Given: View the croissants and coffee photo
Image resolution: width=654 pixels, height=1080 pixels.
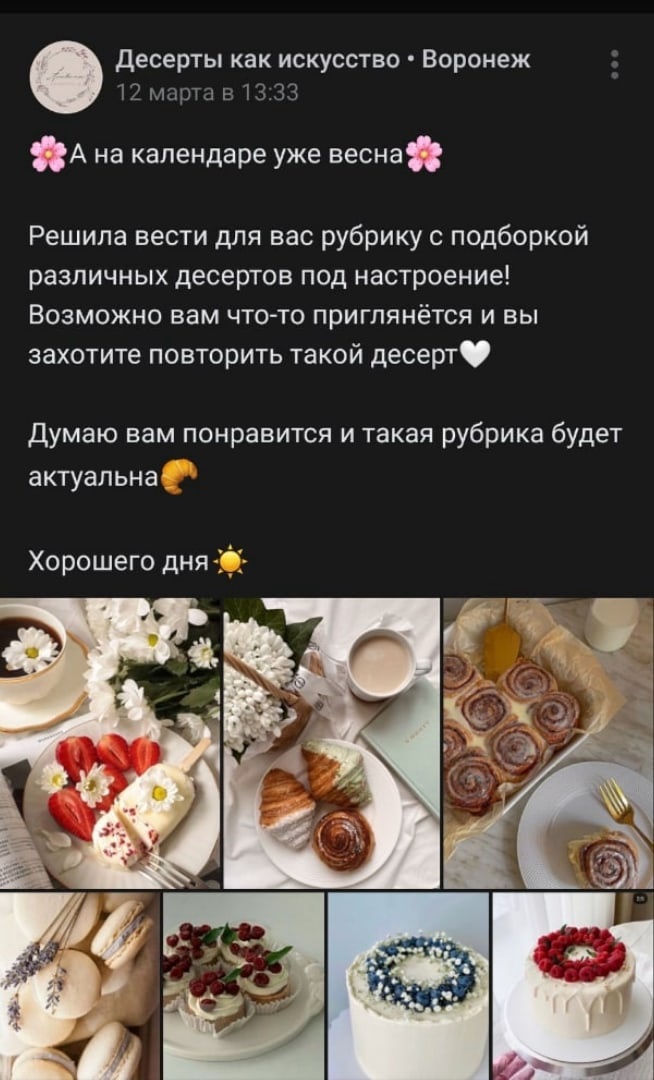Looking at the screenshot, I should (331, 743).
